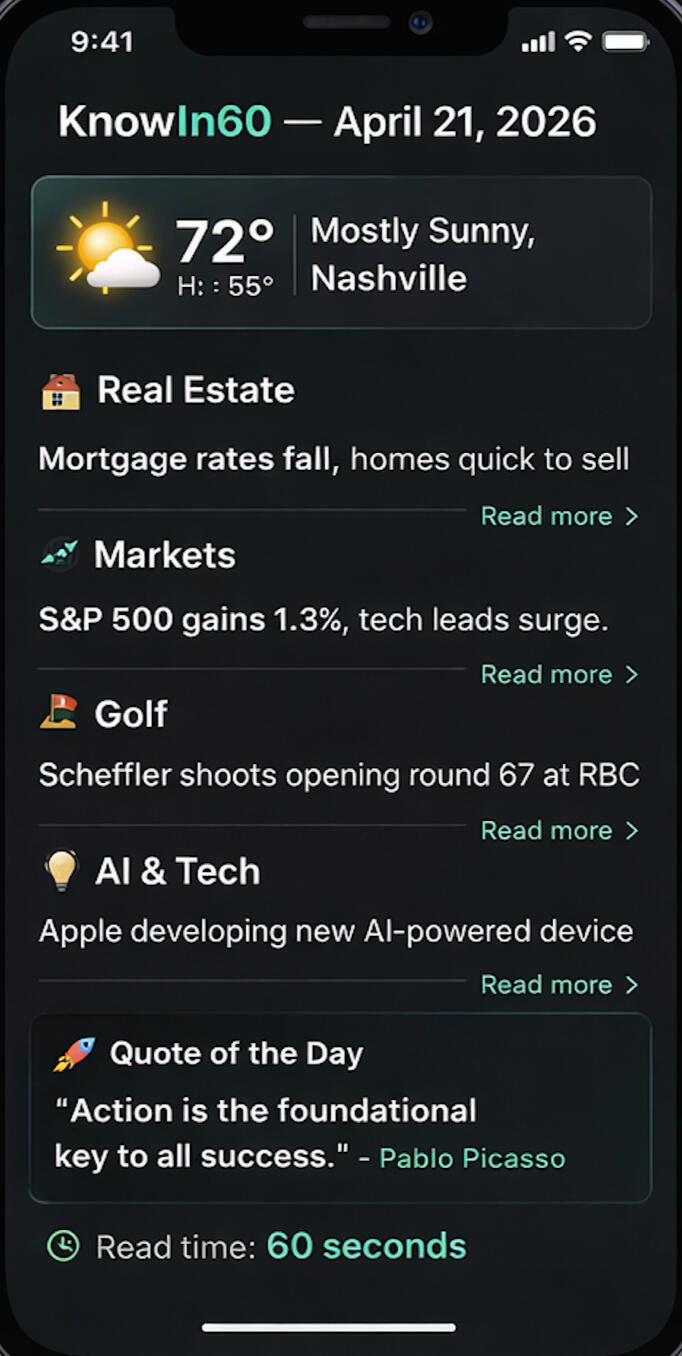Tap Read more for the Golf story

tap(558, 830)
